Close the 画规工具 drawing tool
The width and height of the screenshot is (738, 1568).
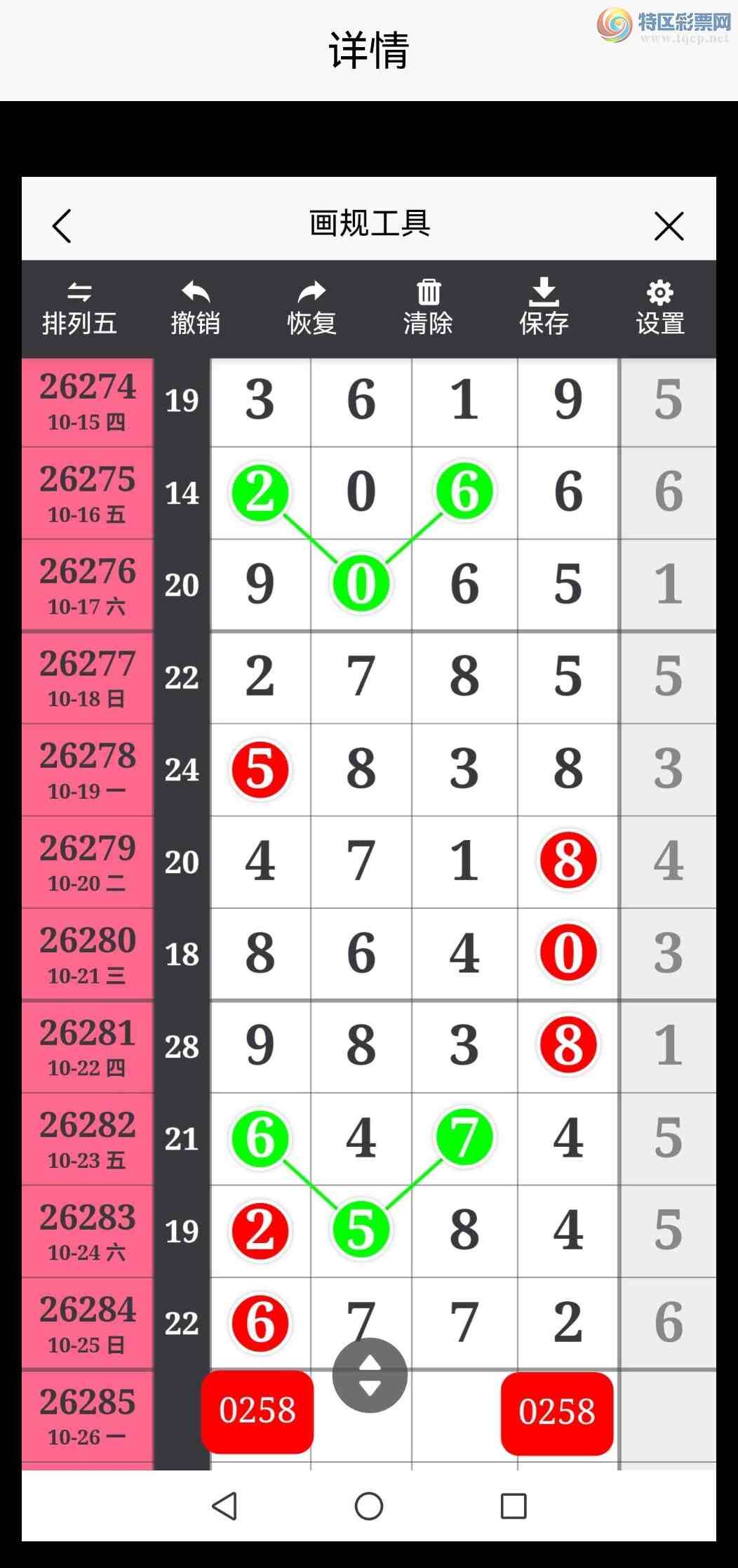[669, 226]
